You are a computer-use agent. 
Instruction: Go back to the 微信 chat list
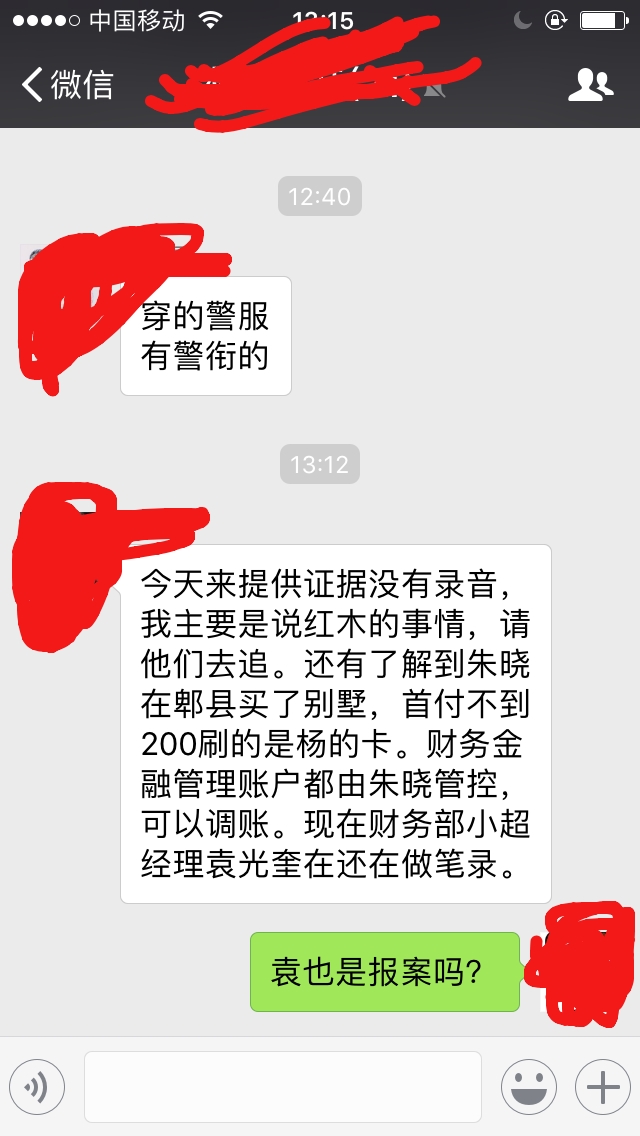pos(66,85)
